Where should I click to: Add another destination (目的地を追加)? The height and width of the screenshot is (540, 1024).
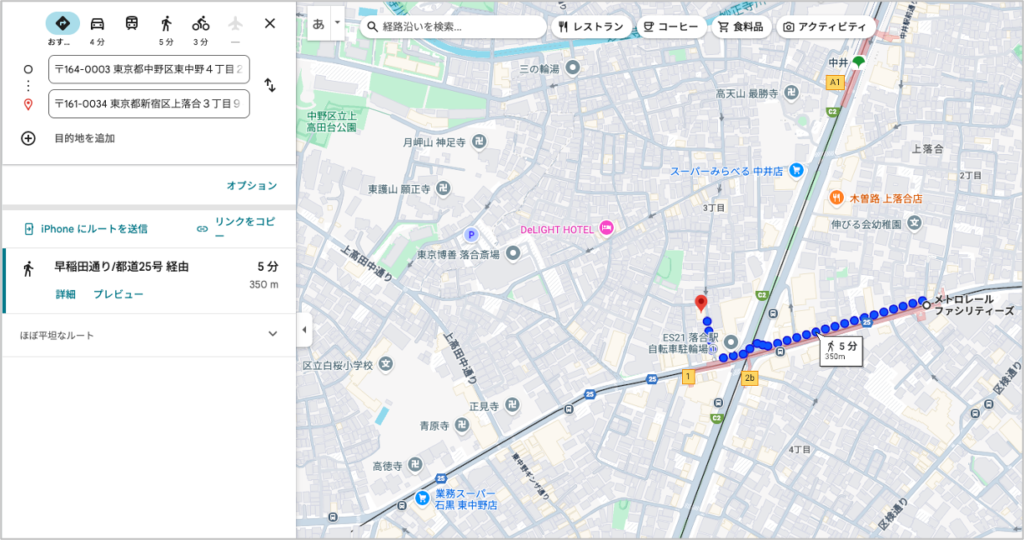coord(84,138)
